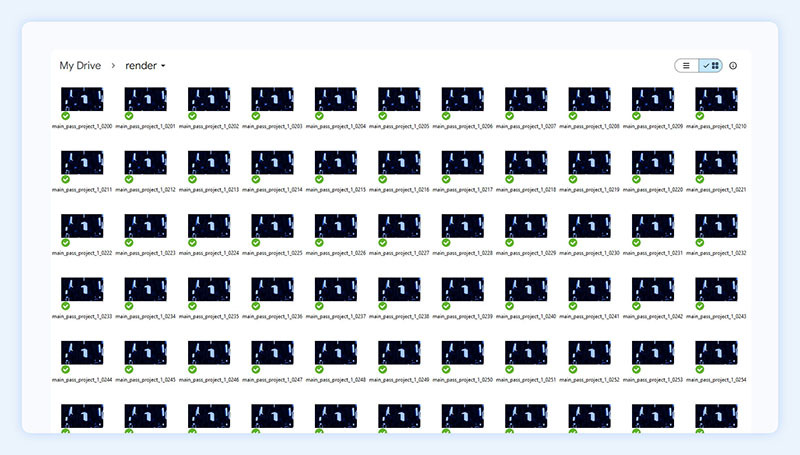Go to My Drive breadcrumb
Viewport: 800px width, 455px height.
(80, 65)
